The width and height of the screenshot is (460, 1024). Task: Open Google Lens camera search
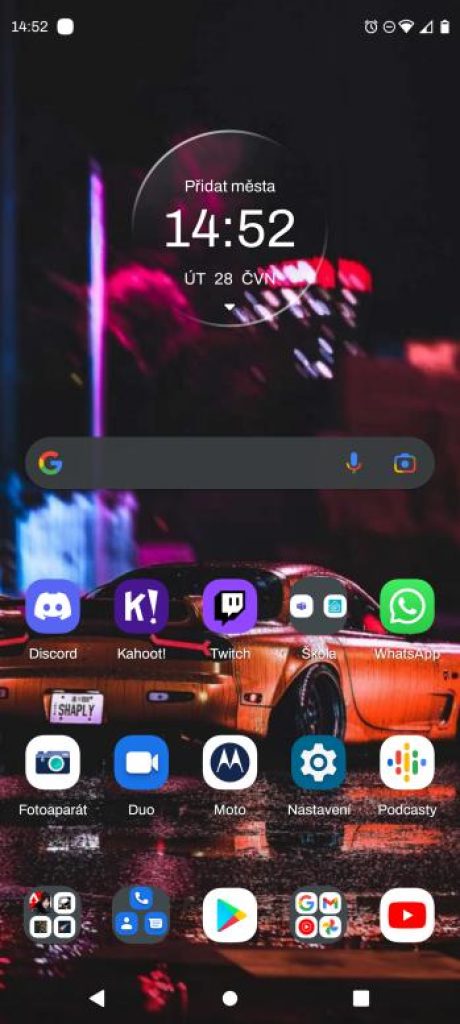click(405, 463)
